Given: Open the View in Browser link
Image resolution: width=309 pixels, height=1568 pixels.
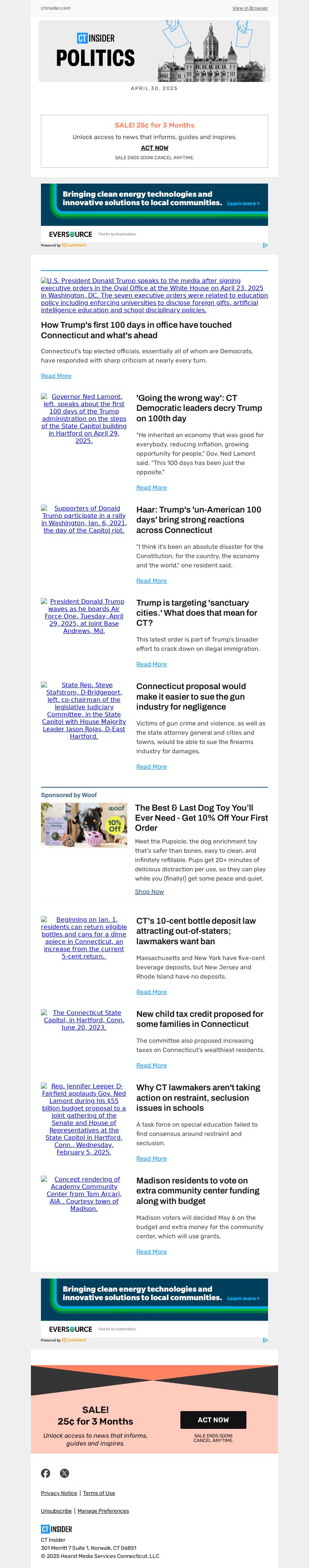Looking at the screenshot, I should [250, 9].
